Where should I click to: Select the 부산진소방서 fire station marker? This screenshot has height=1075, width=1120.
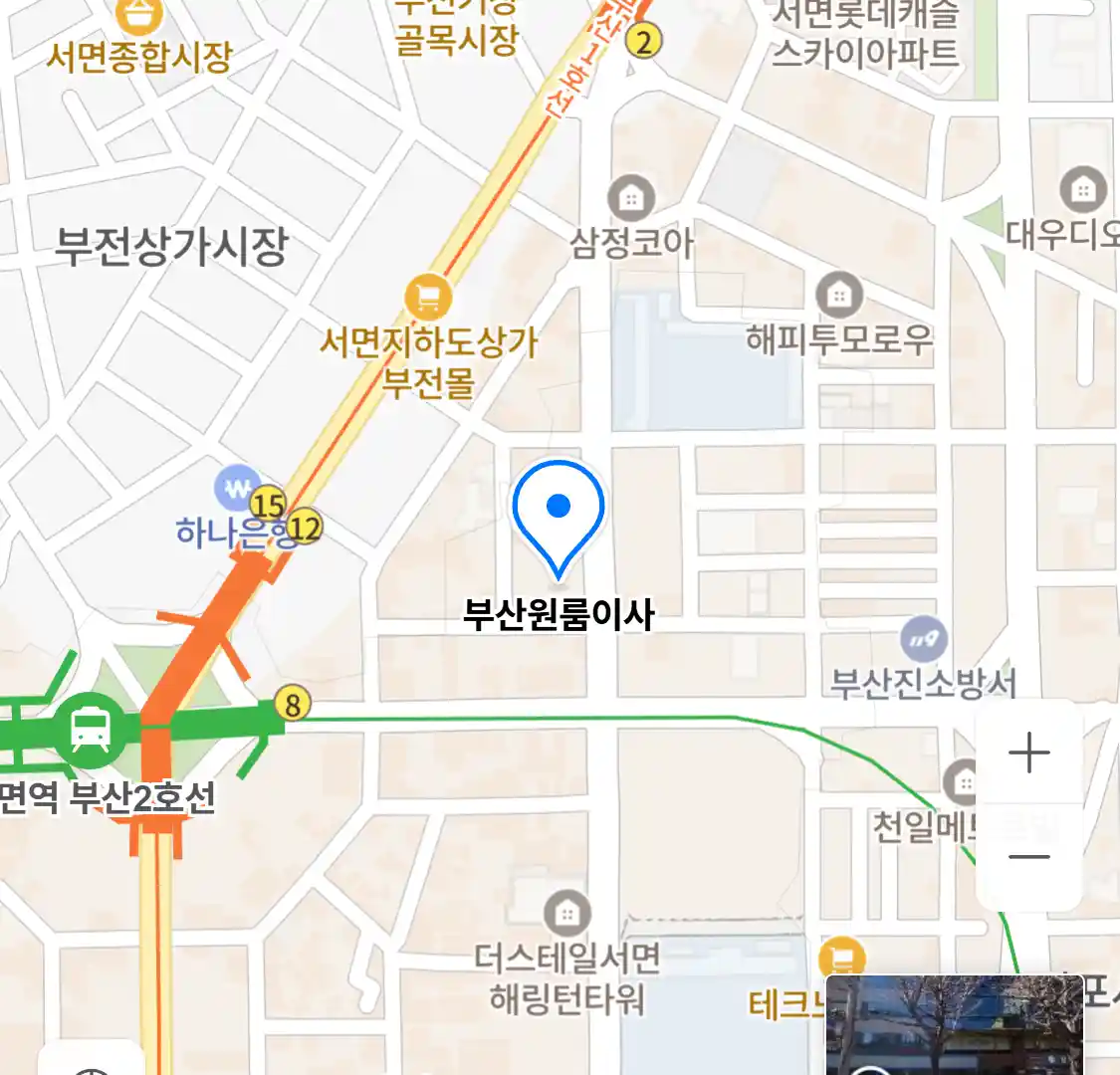point(923,638)
